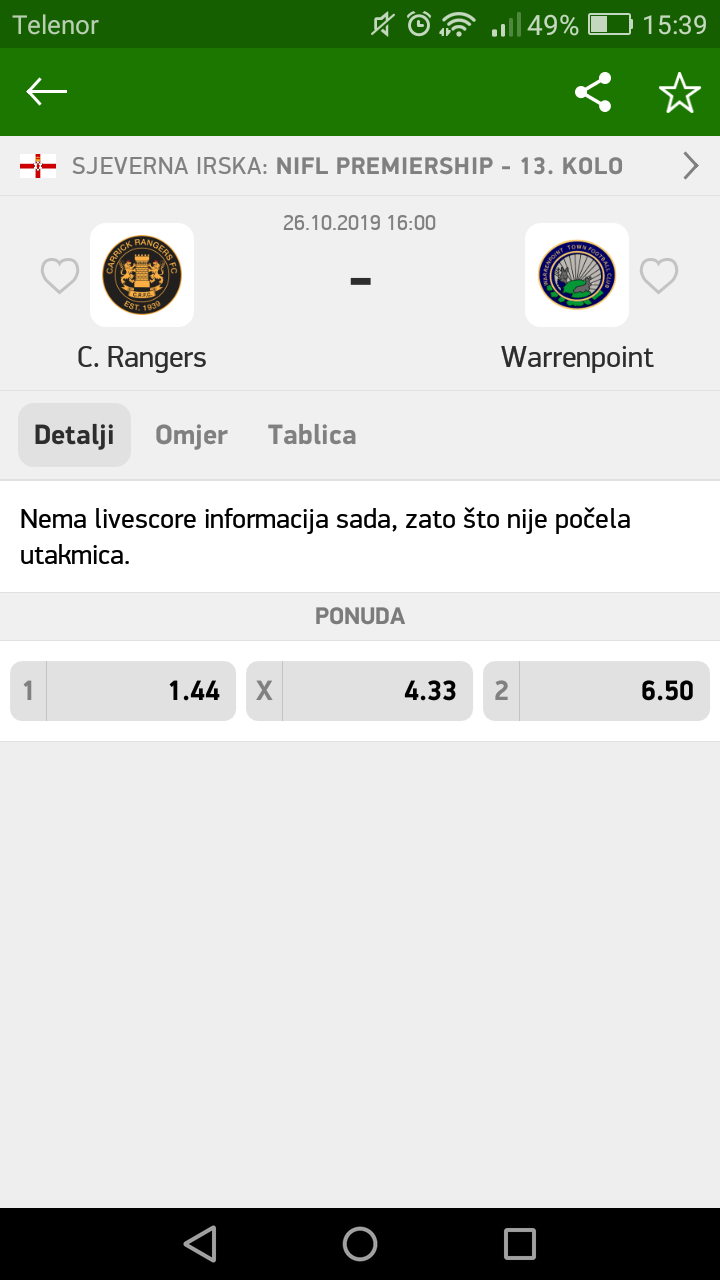Switch to the Tablica tab
720x1280 pixels.
(312, 435)
